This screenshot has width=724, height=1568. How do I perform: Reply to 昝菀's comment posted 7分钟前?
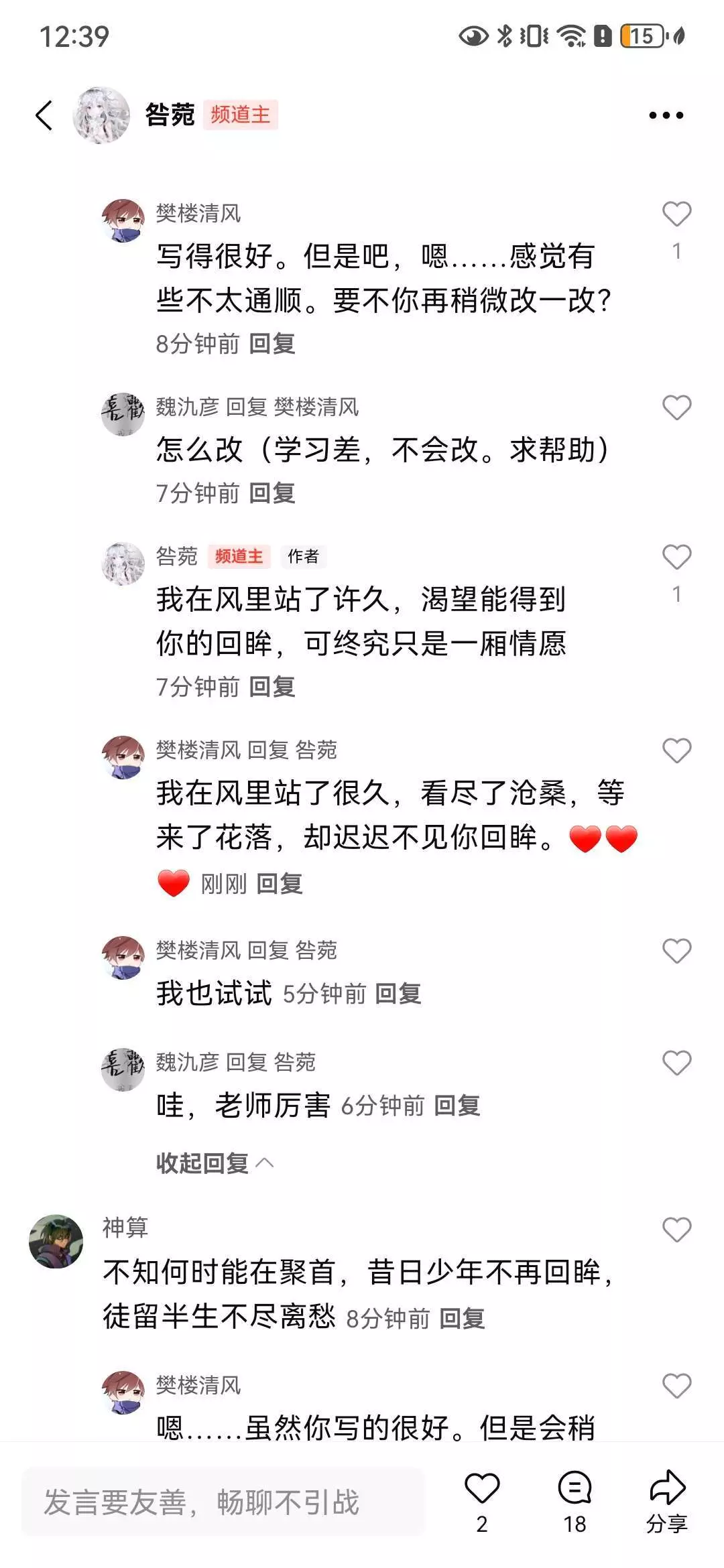[x=272, y=687]
